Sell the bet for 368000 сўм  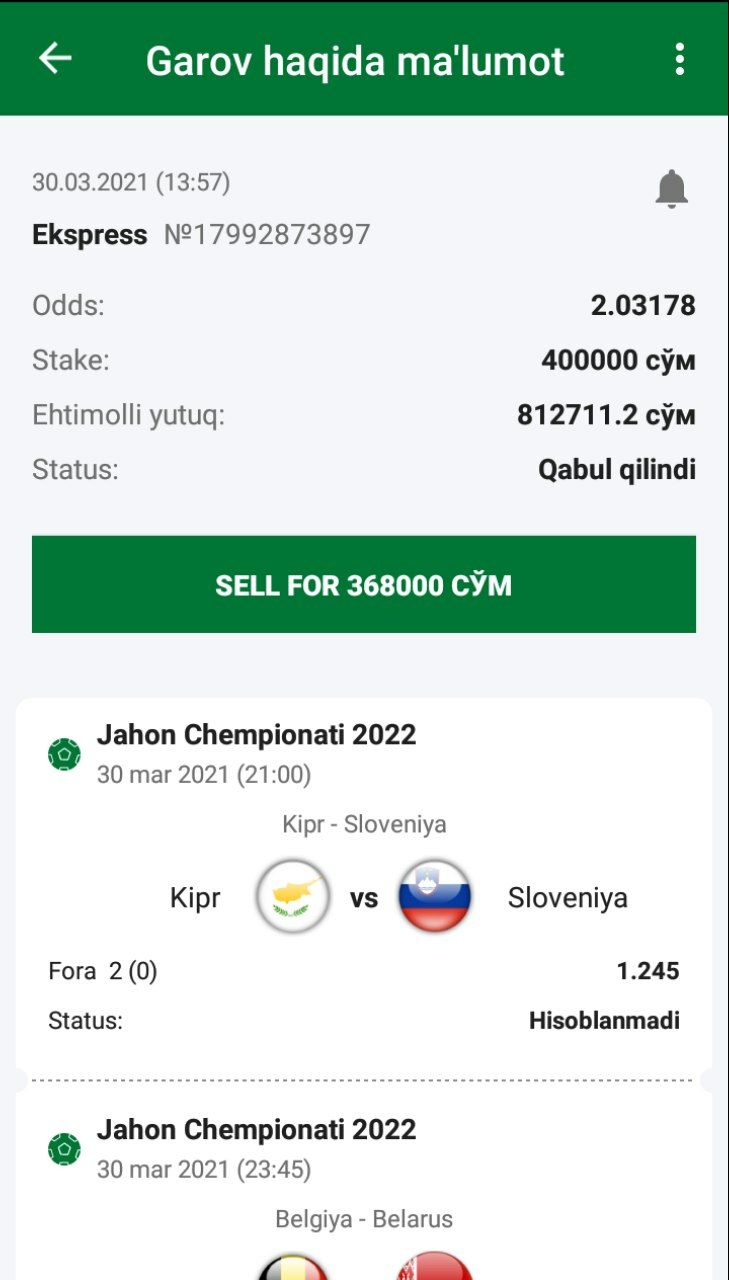(364, 584)
